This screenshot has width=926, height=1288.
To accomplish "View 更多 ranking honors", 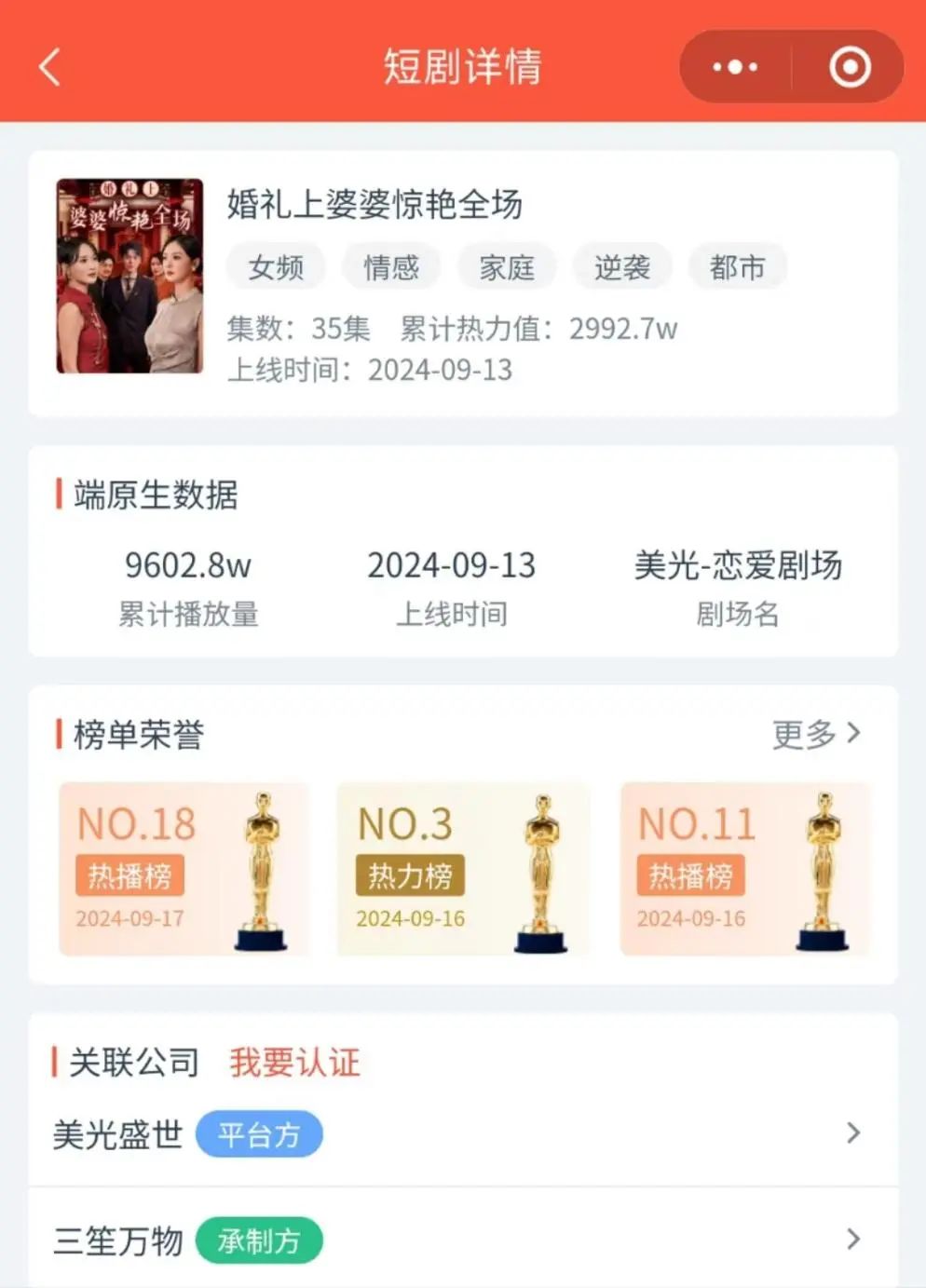I will click(816, 734).
